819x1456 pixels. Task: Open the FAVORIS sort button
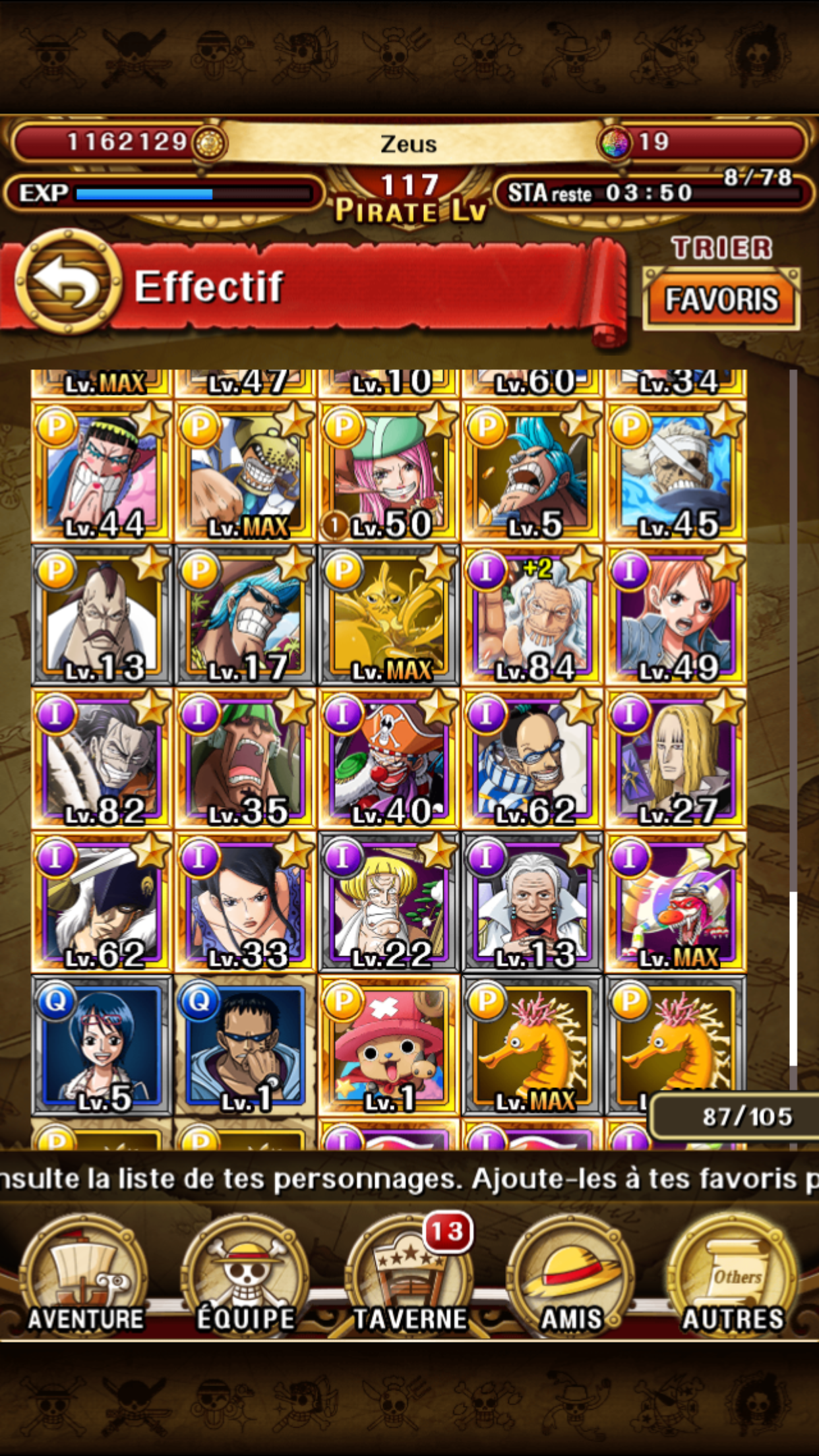721,299
